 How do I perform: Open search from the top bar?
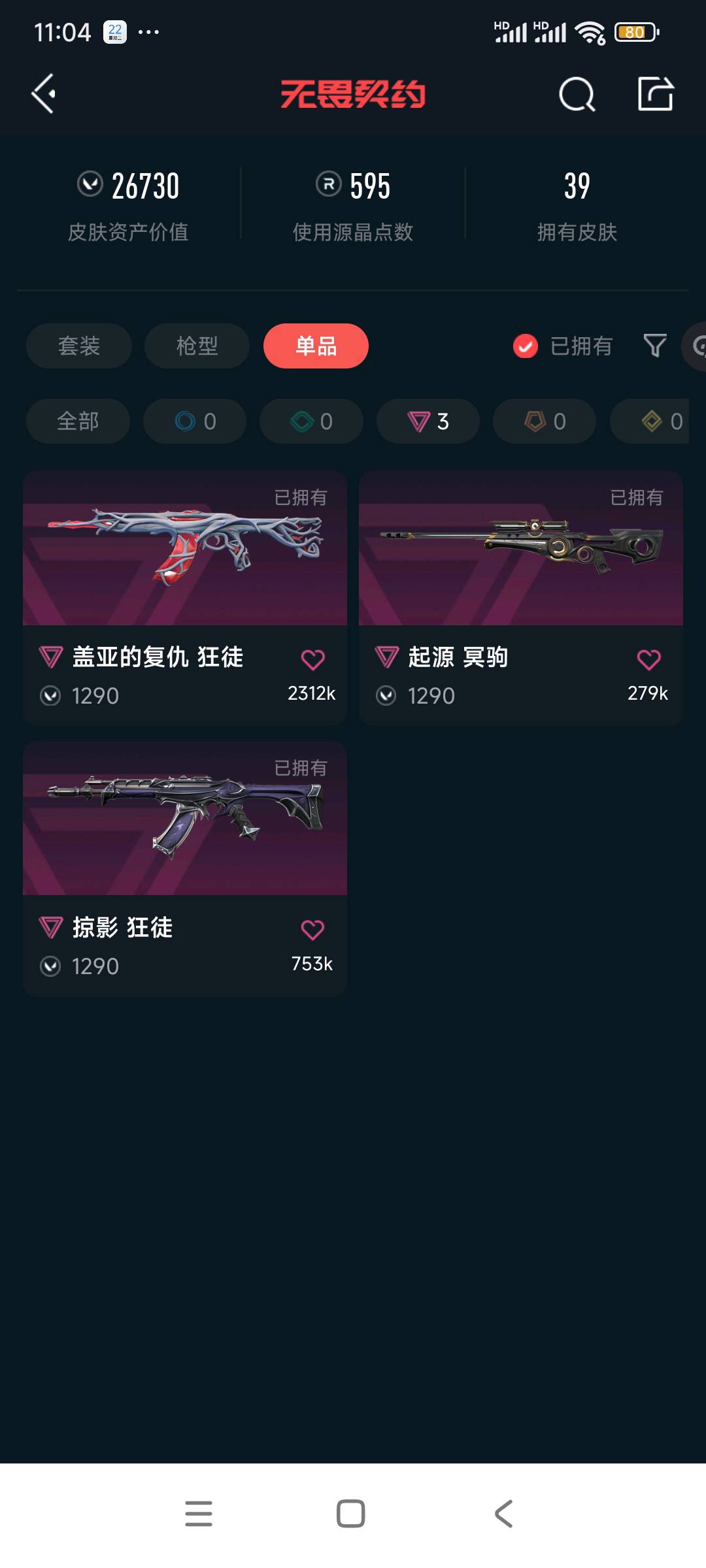(577, 95)
